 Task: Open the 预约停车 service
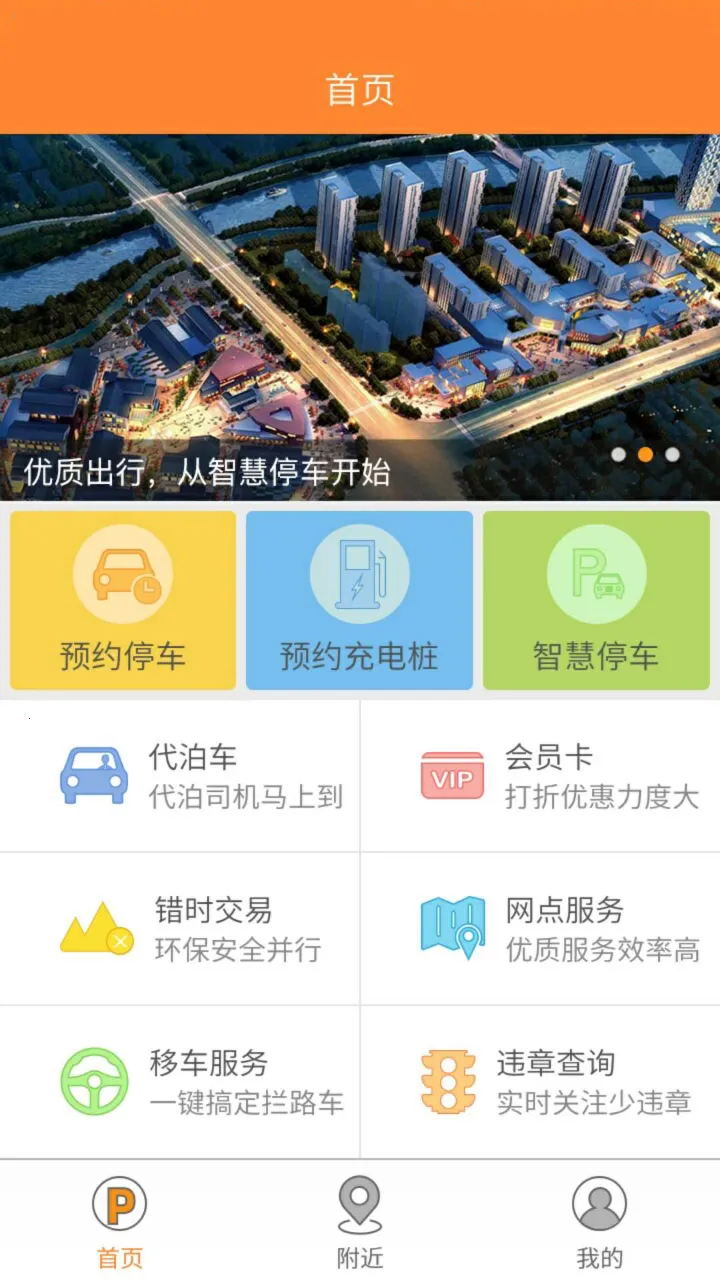(121, 600)
